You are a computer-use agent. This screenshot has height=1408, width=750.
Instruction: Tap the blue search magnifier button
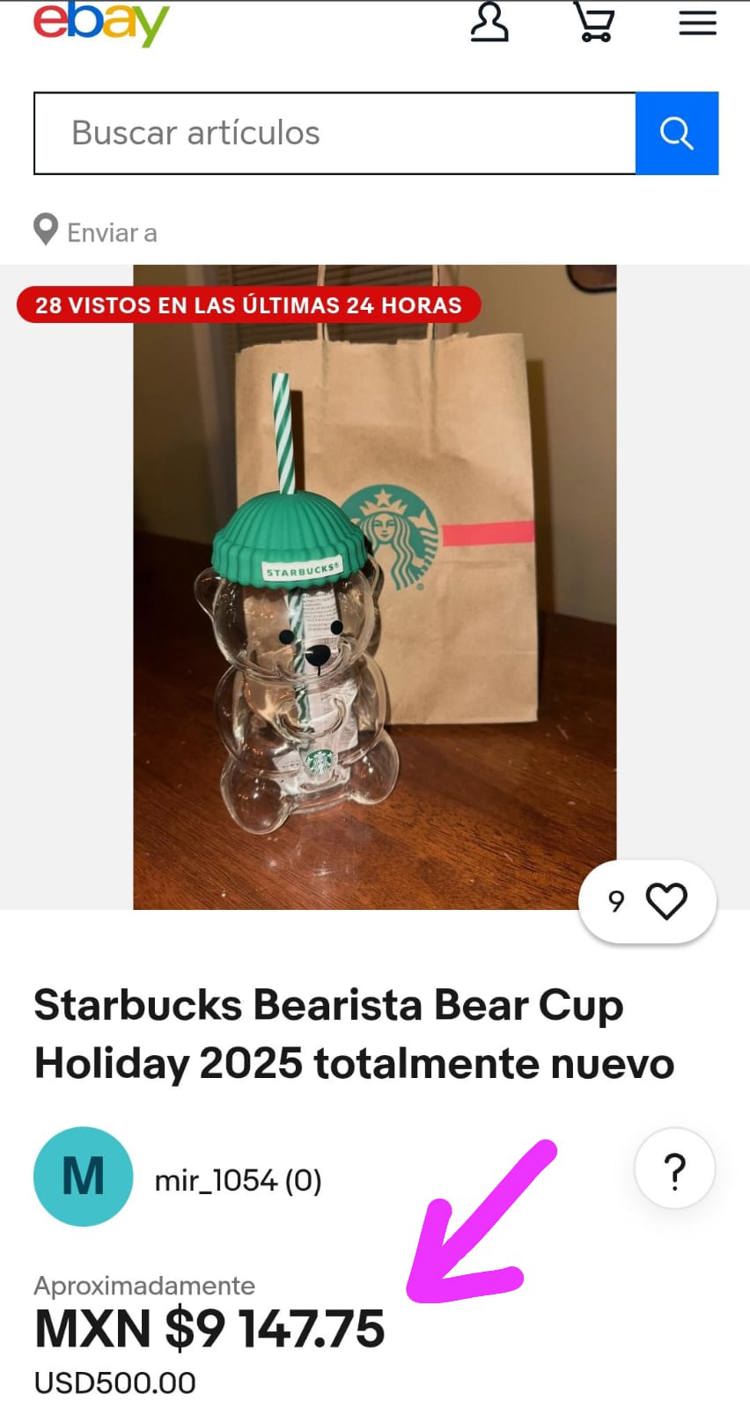pyautogui.click(x=677, y=133)
